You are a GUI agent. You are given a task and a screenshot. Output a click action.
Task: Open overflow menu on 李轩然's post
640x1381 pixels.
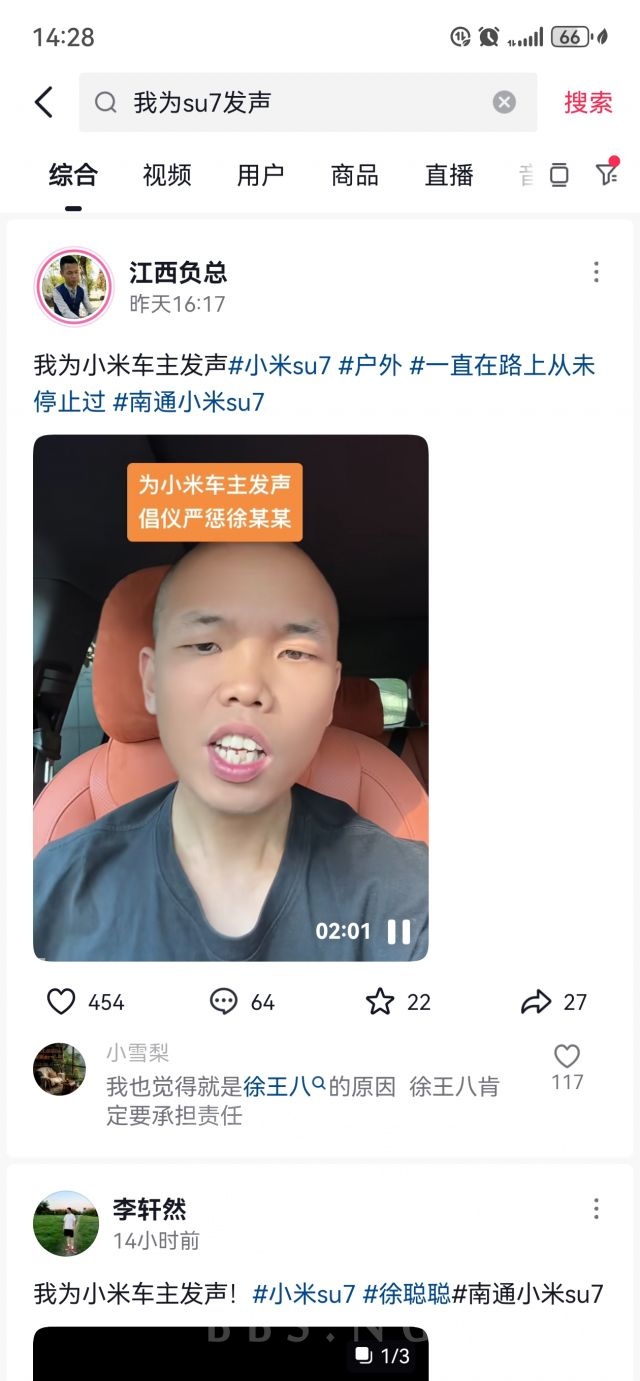(x=596, y=1209)
